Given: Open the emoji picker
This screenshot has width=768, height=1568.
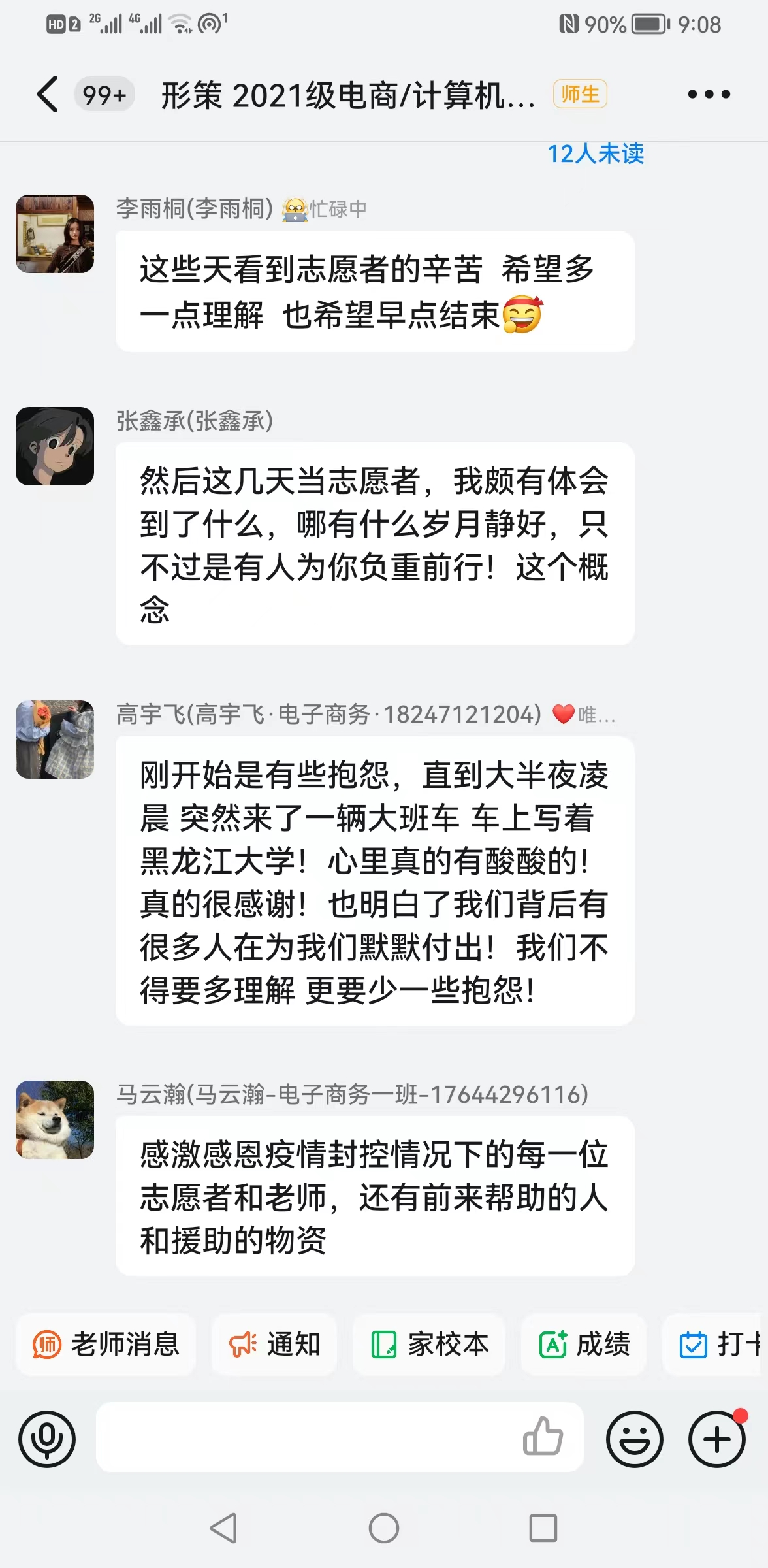Looking at the screenshot, I should (634, 1439).
